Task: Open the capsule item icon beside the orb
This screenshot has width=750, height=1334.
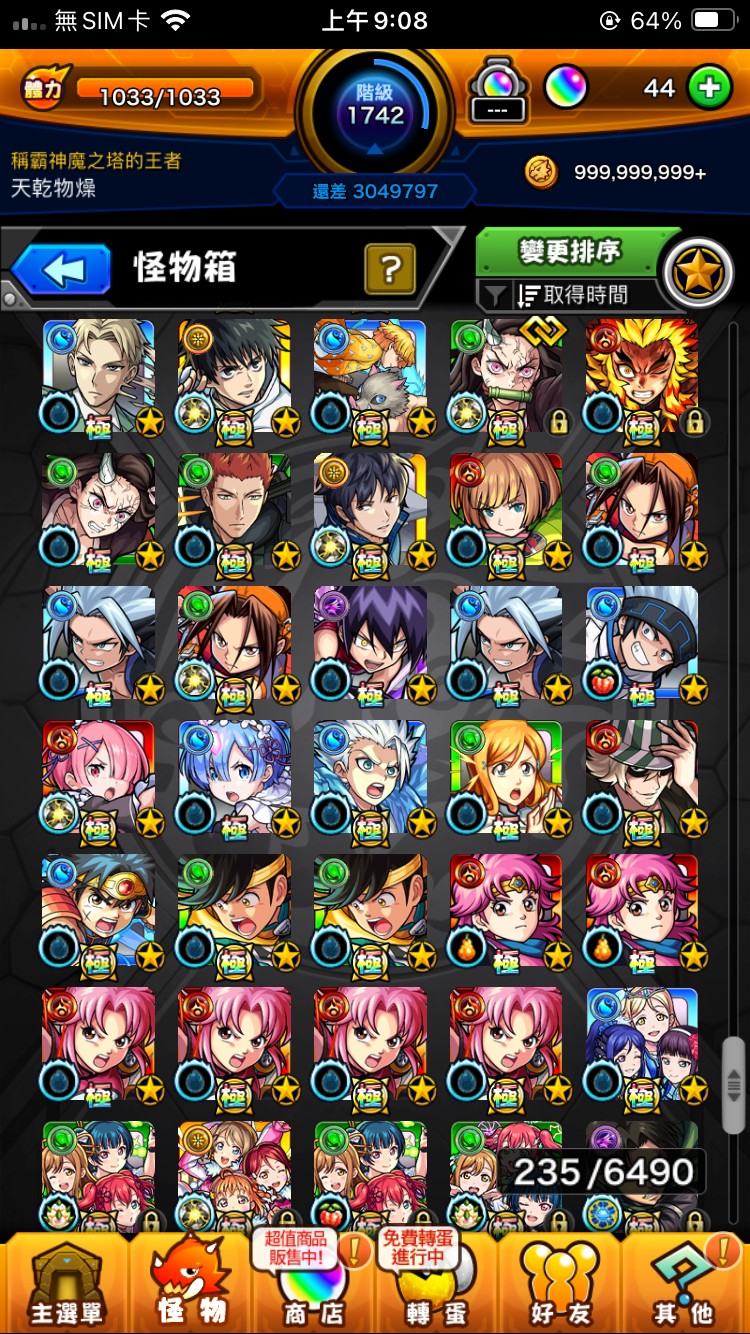Action: tap(498, 92)
